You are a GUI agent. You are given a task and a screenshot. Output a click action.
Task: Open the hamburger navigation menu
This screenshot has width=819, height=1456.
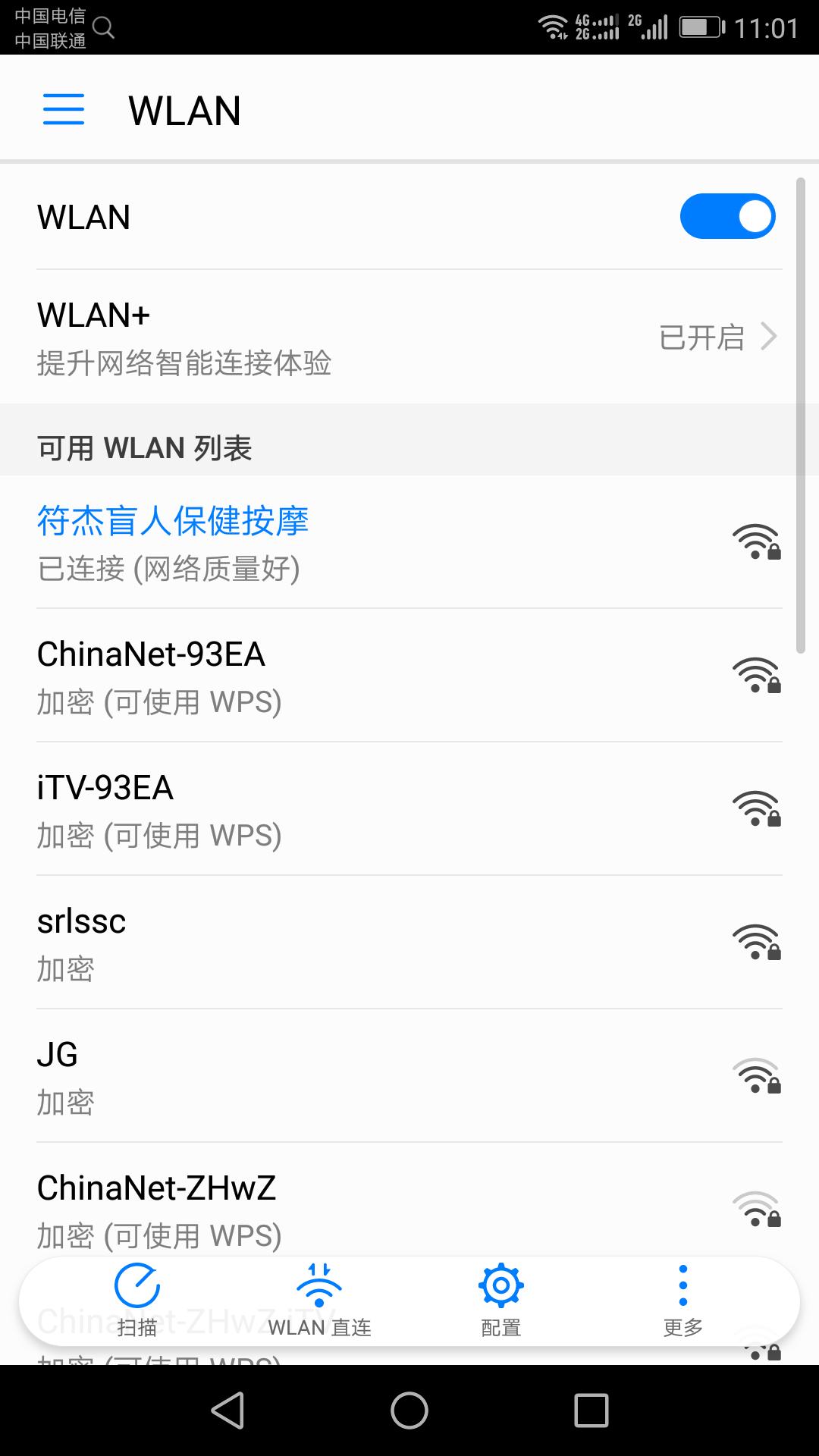pos(63,109)
